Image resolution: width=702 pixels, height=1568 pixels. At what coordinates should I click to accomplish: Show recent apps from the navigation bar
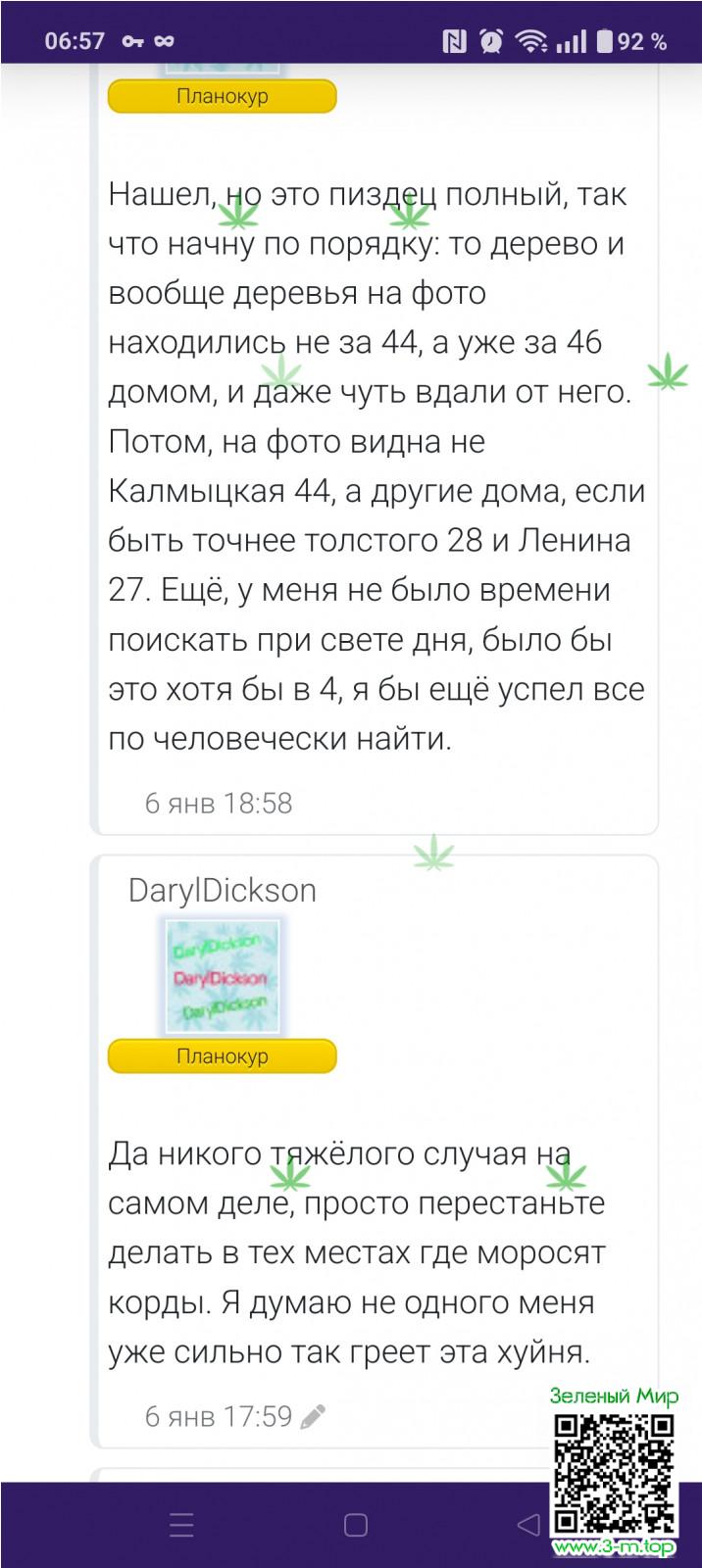(x=181, y=1524)
